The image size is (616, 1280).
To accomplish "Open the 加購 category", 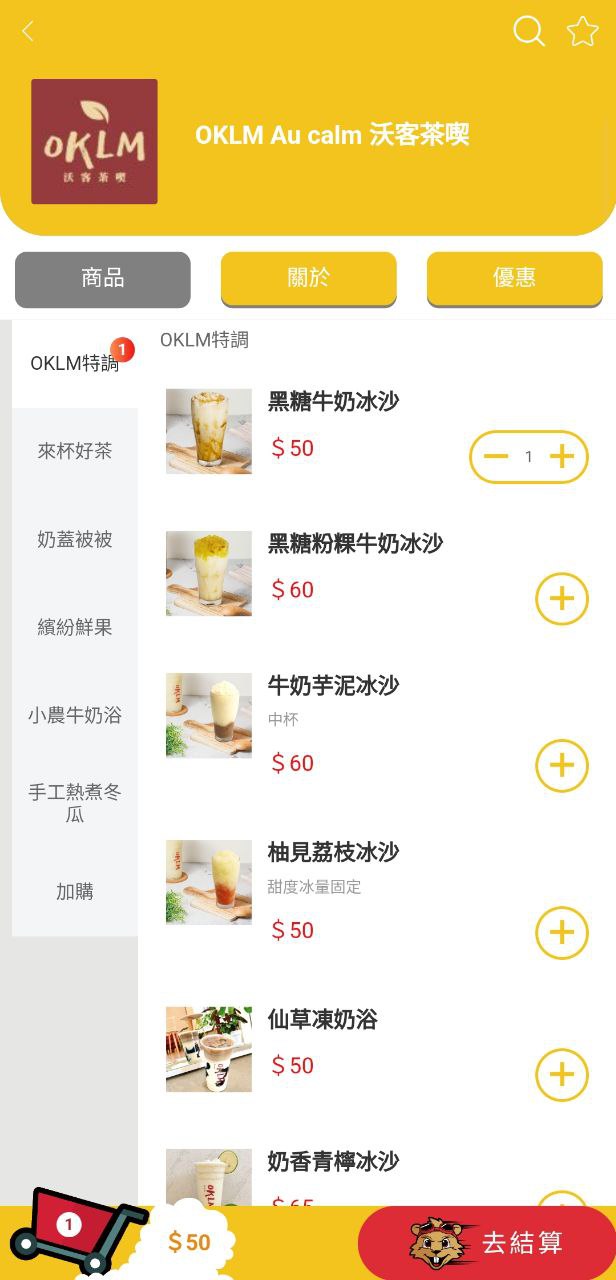I will coord(75,891).
